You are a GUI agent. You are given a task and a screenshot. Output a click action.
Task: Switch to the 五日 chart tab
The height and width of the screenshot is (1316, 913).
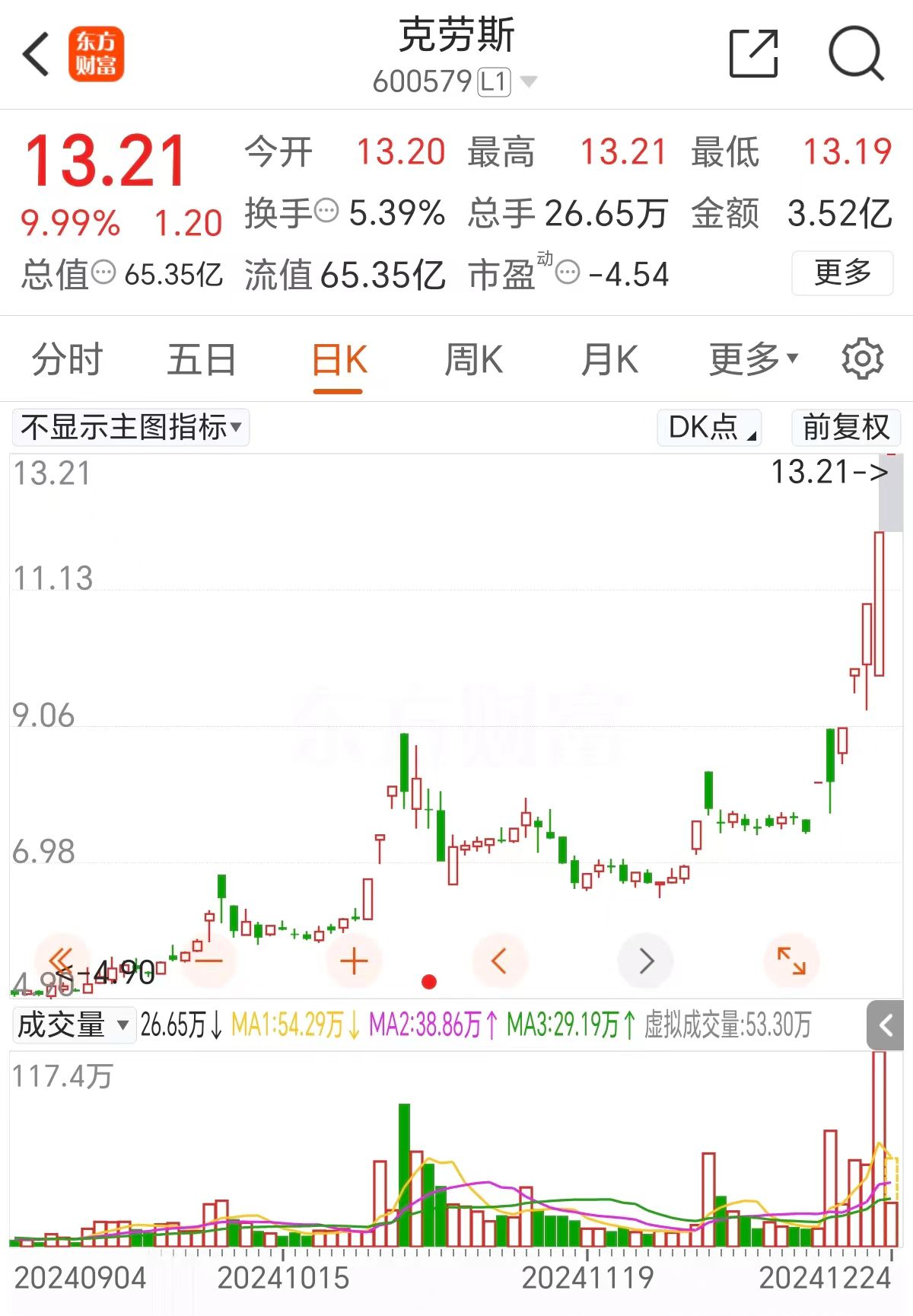(x=202, y=360)
